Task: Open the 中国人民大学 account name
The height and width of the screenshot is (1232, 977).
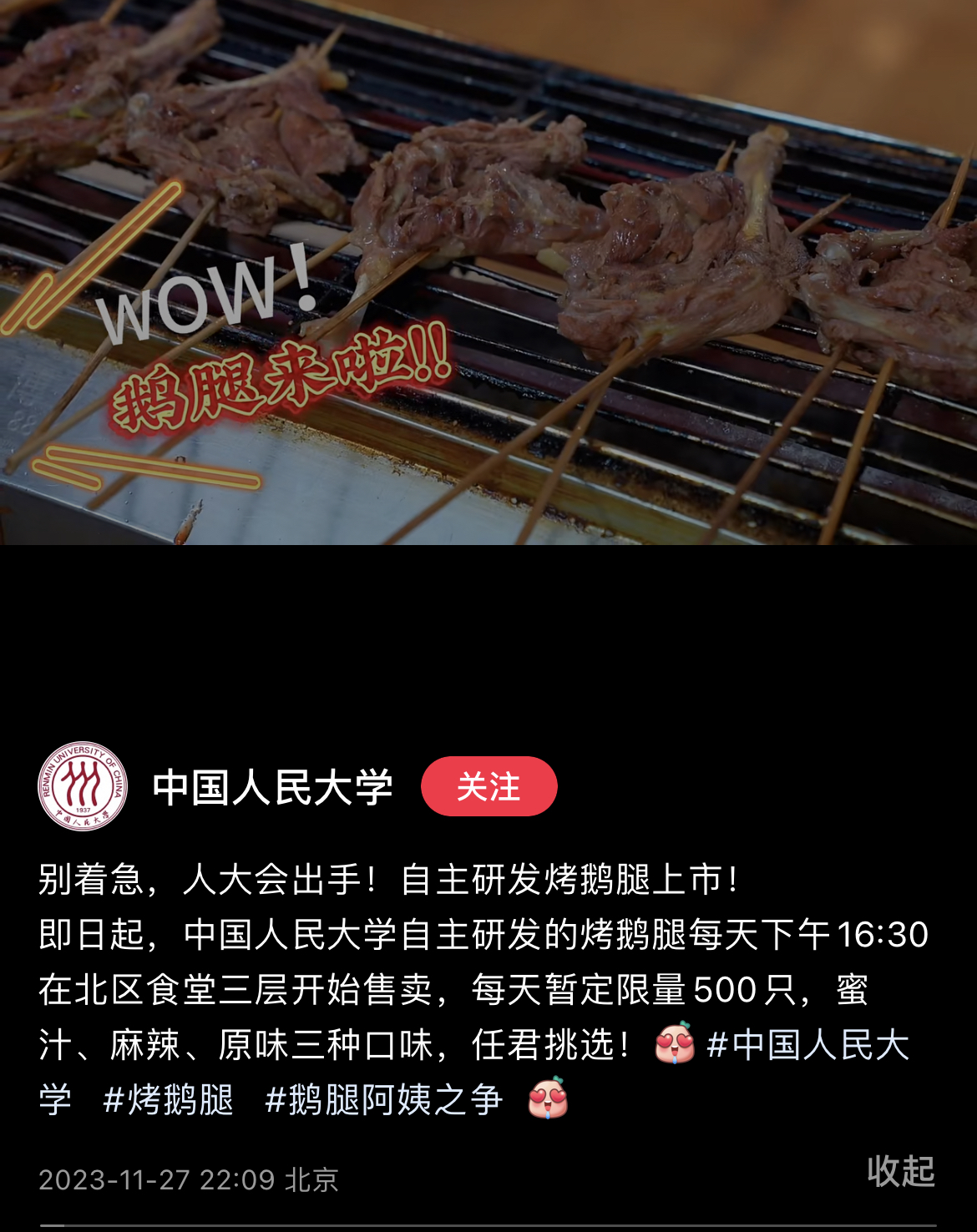Action: (x=273, y=787)
